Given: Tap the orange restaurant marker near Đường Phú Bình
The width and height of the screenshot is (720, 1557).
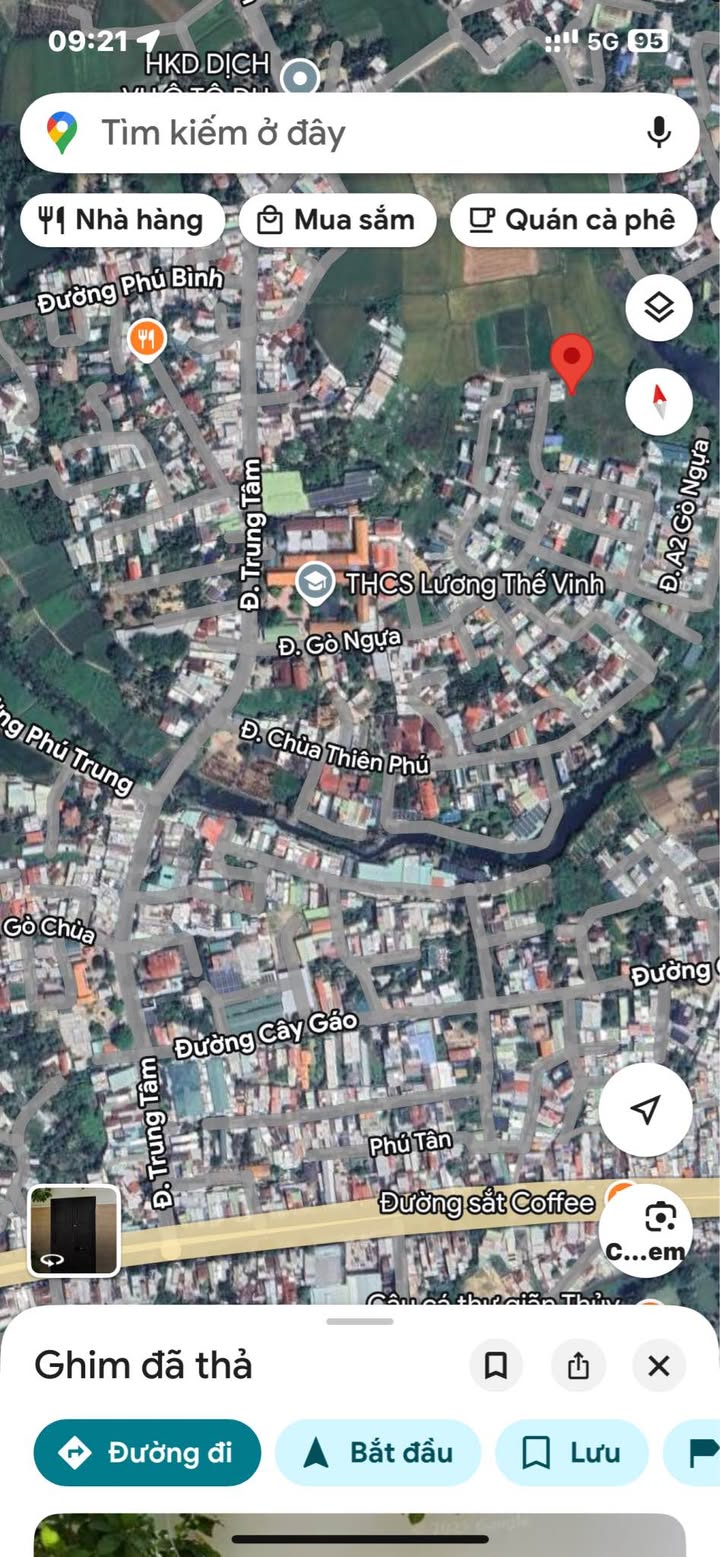Looking at the screenshot, I should tap(147, 338).
